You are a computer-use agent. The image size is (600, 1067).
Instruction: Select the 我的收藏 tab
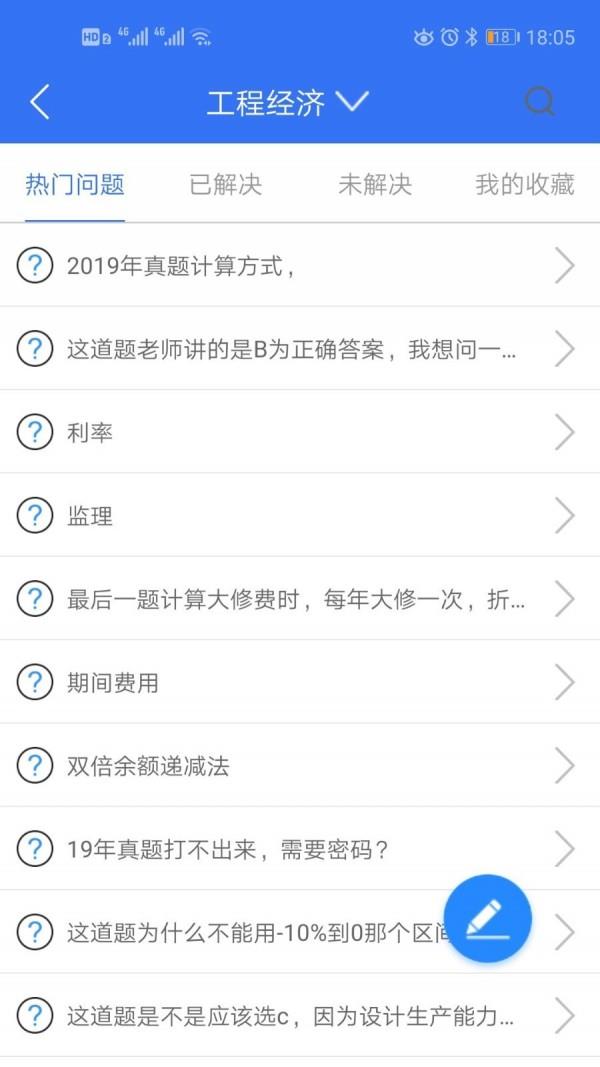click(x=524, y=184)
